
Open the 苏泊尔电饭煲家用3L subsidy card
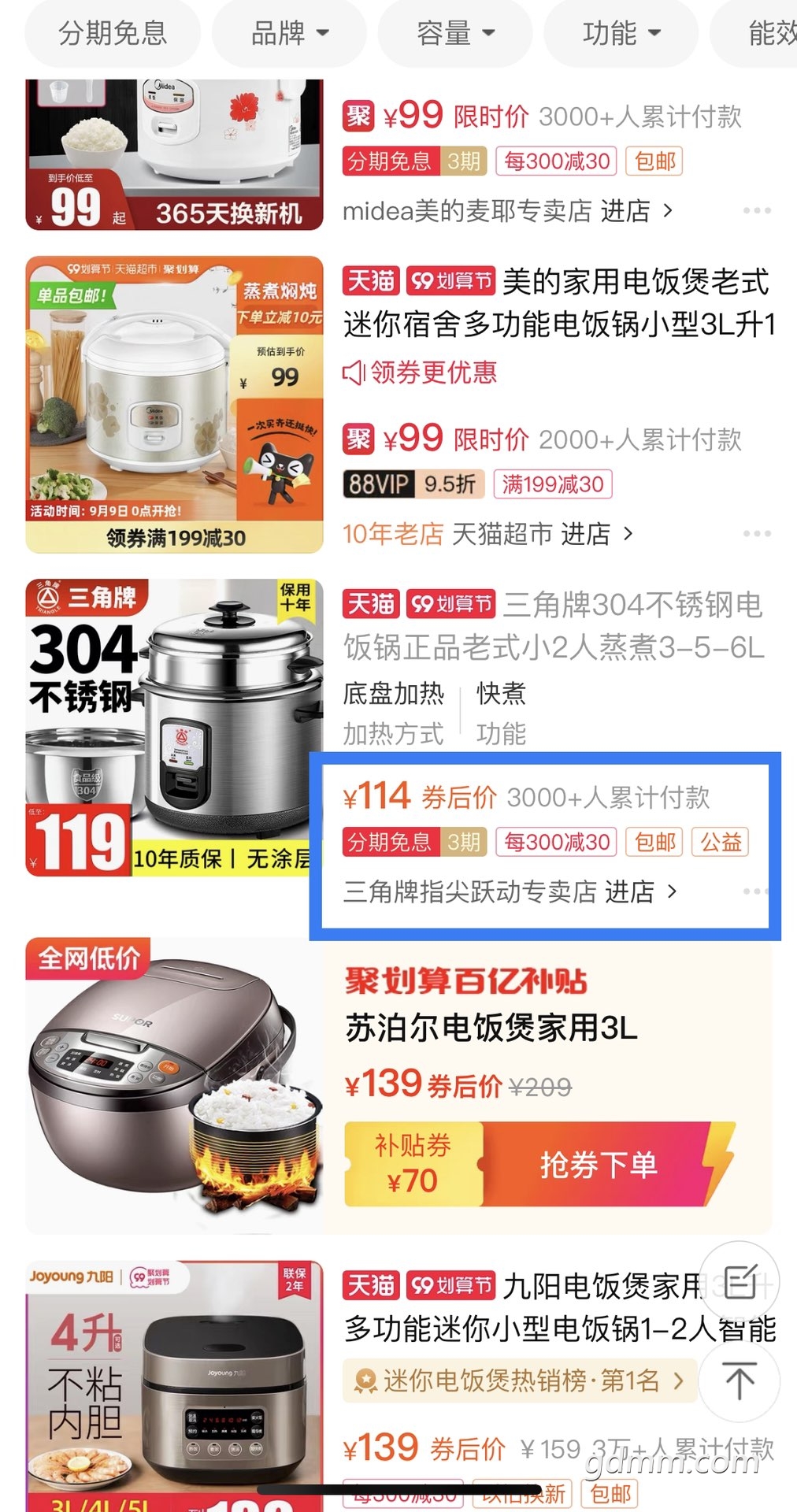(x=491, y=1028)
